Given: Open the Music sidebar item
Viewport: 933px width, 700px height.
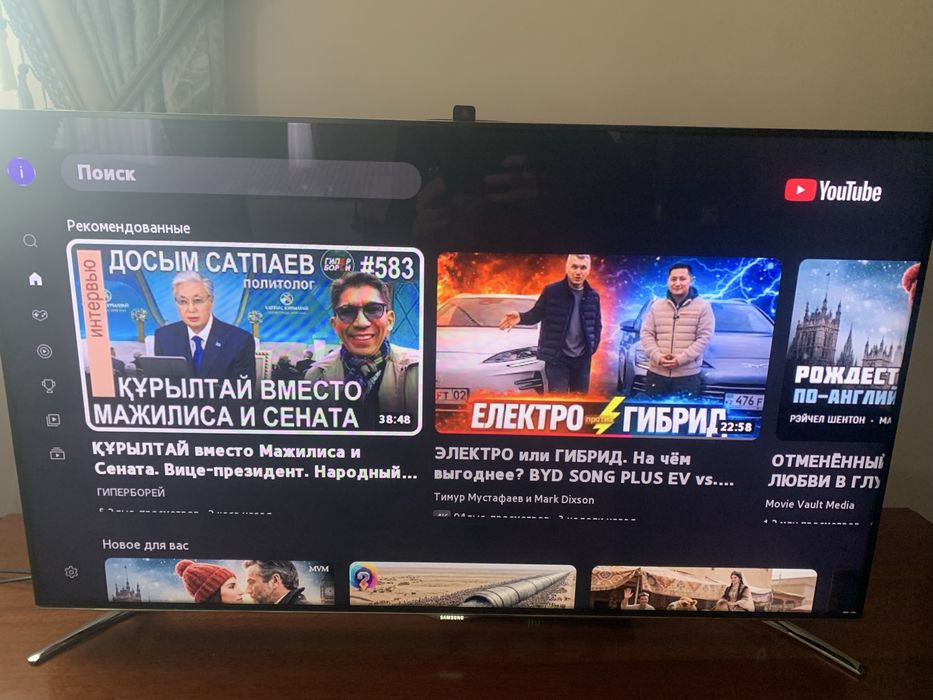Looking at the screenshot, I should 43,351.
